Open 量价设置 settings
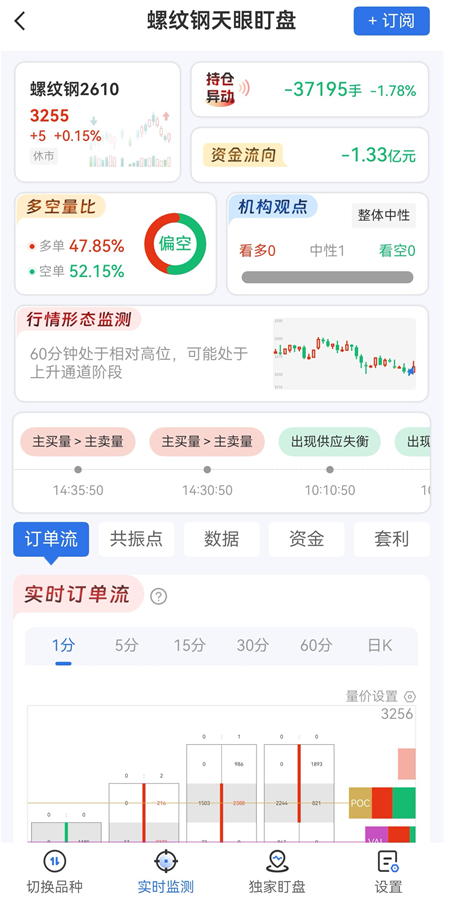The image size is (452, 903). [x=381, y=696]
